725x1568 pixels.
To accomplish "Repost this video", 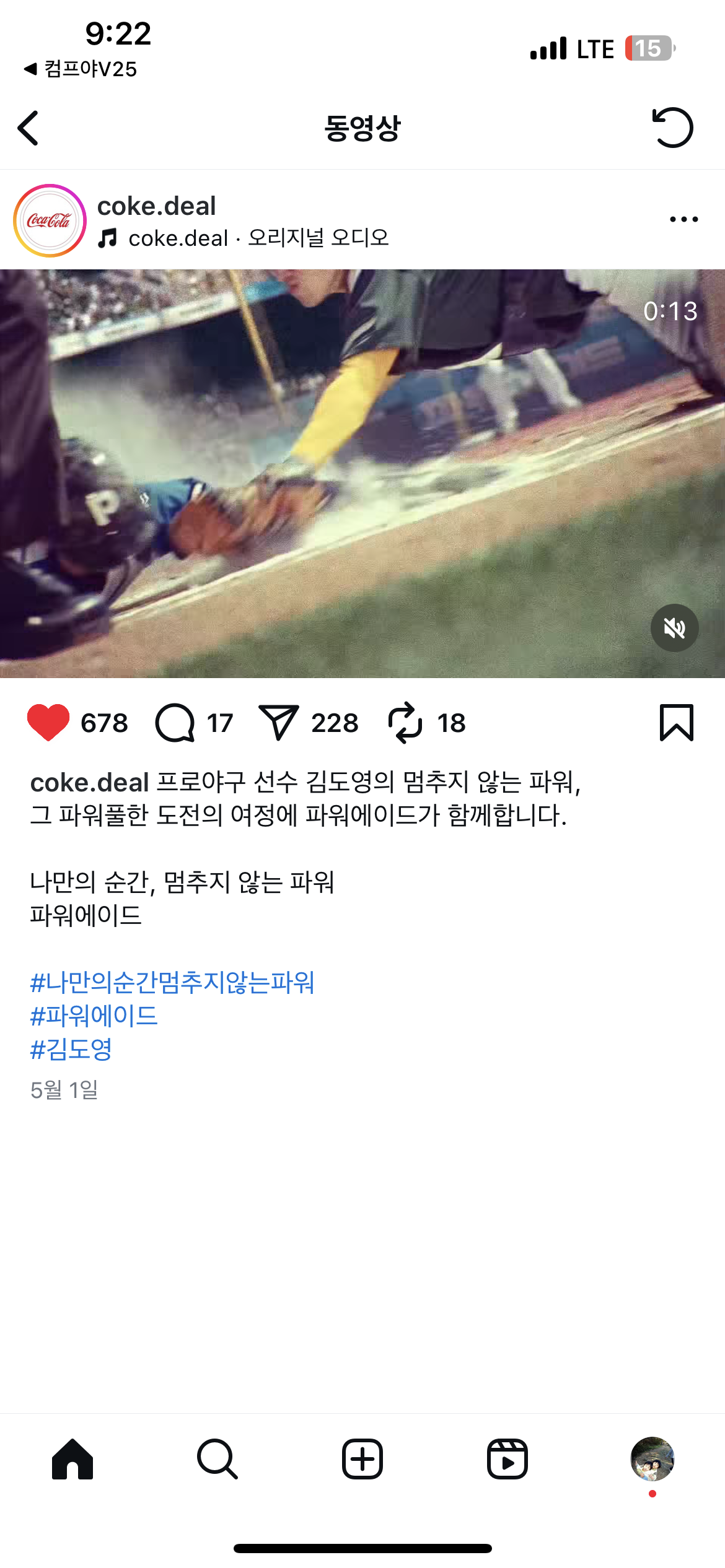I will point(405,723).
